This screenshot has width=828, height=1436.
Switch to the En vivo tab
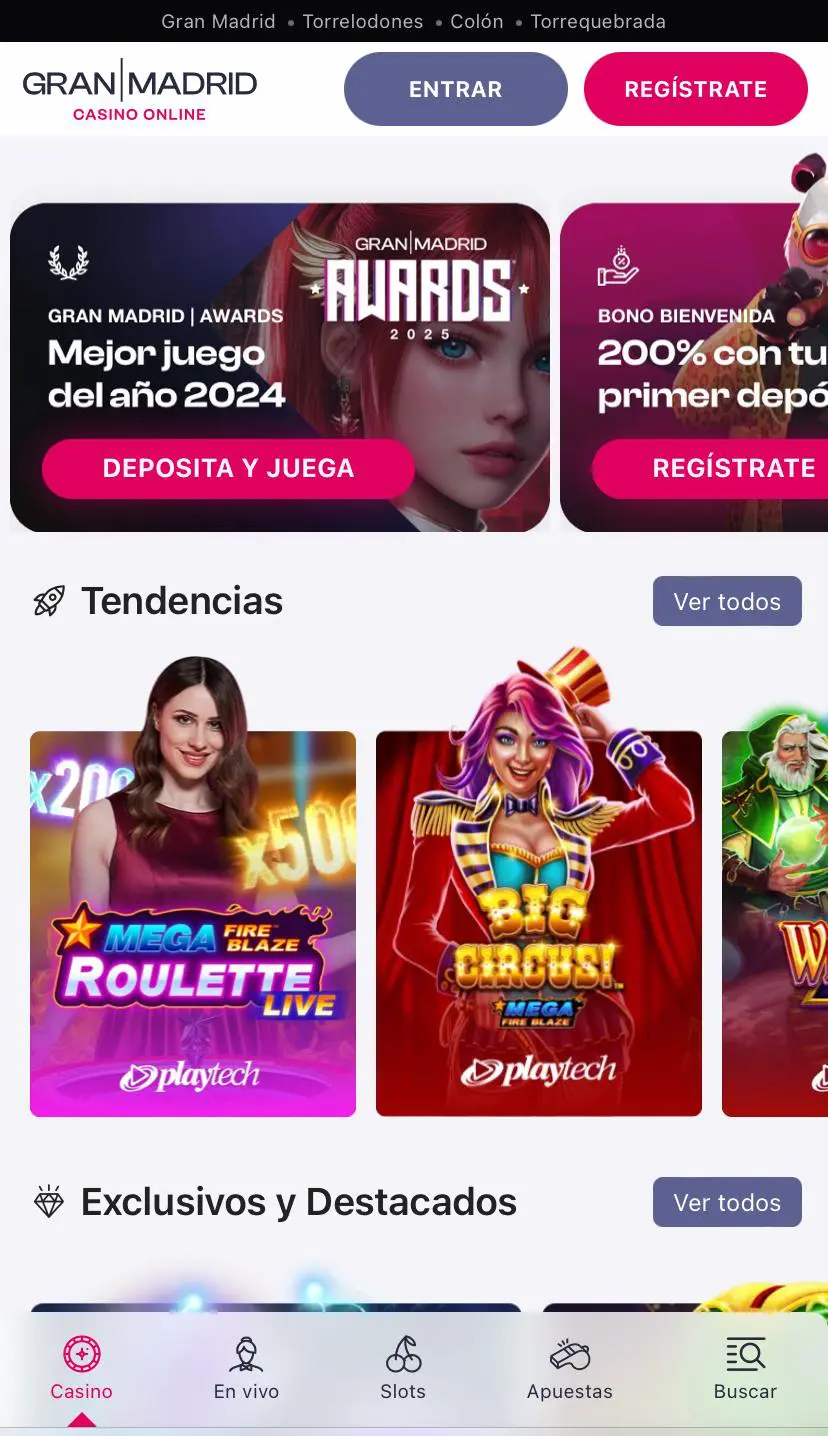pyautogui.click(x=246, y=1371)
